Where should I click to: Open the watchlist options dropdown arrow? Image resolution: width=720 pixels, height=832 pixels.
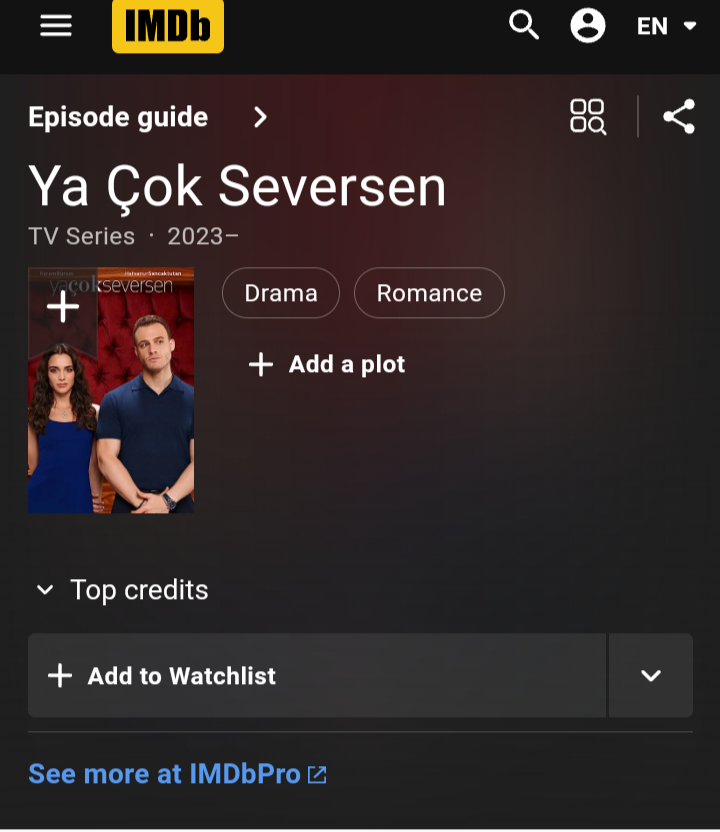click(x=651, y=676)
